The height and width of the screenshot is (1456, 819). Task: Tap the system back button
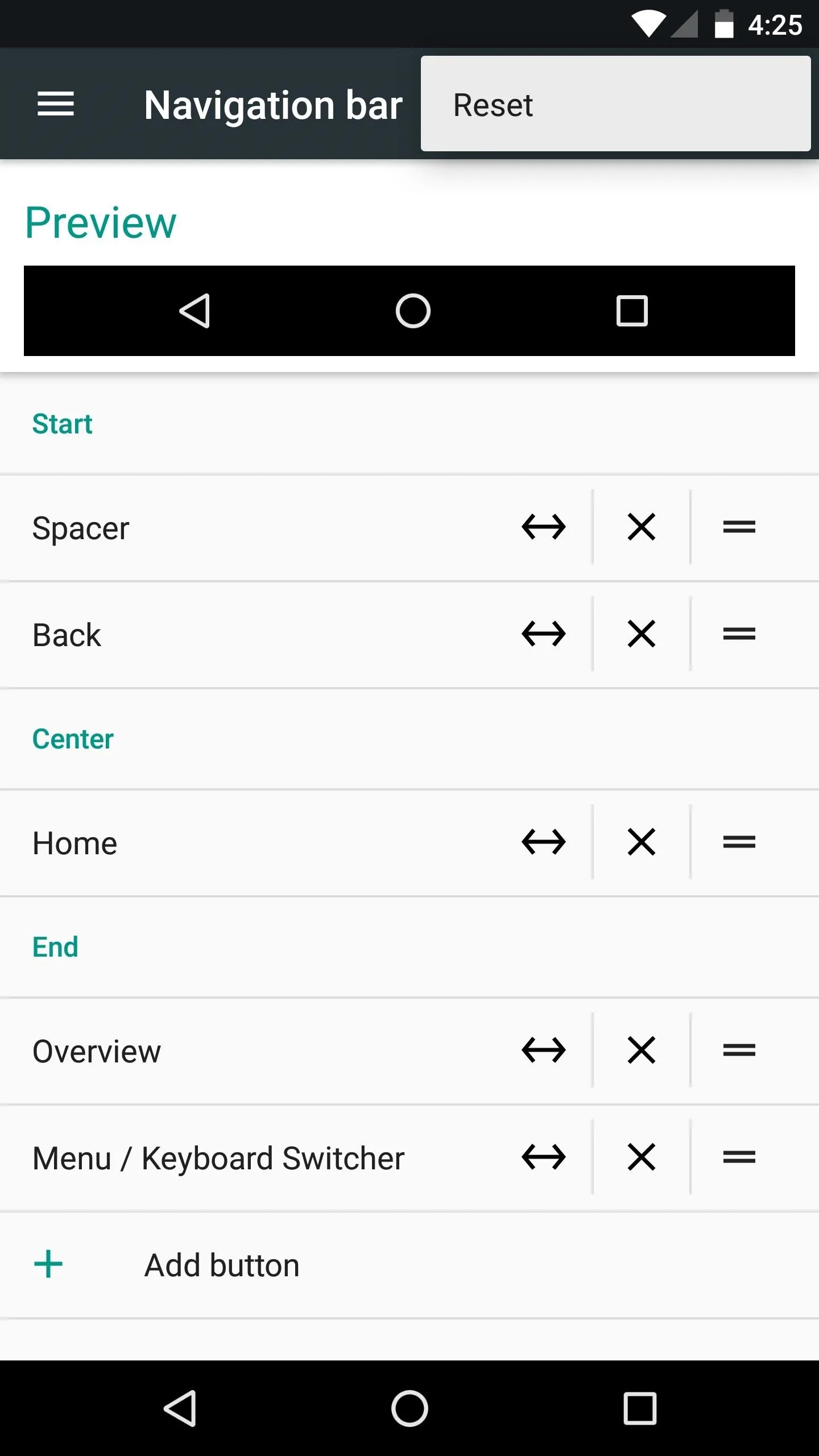[x=180, y=1408]
